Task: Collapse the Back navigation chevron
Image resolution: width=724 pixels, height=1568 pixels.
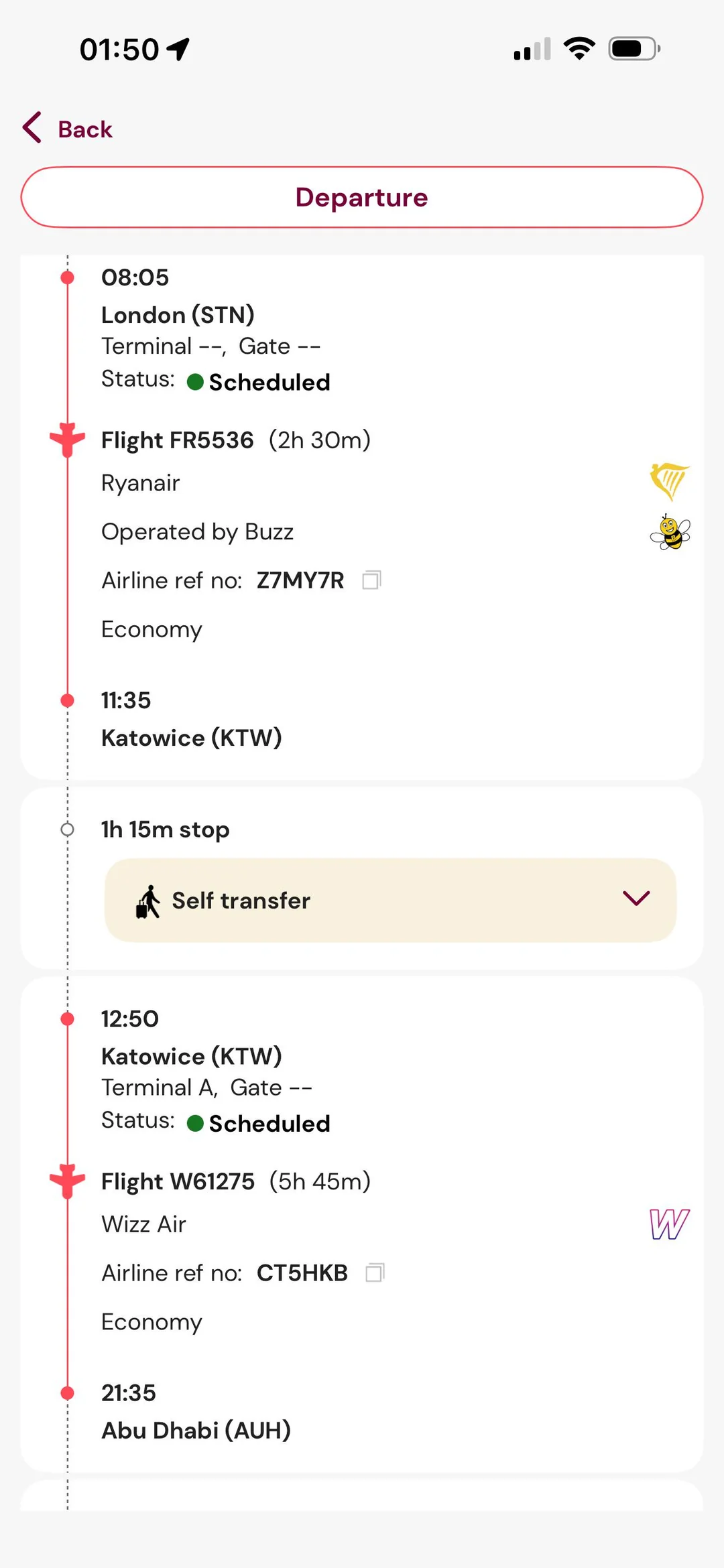Action: [x=31, y=127]
